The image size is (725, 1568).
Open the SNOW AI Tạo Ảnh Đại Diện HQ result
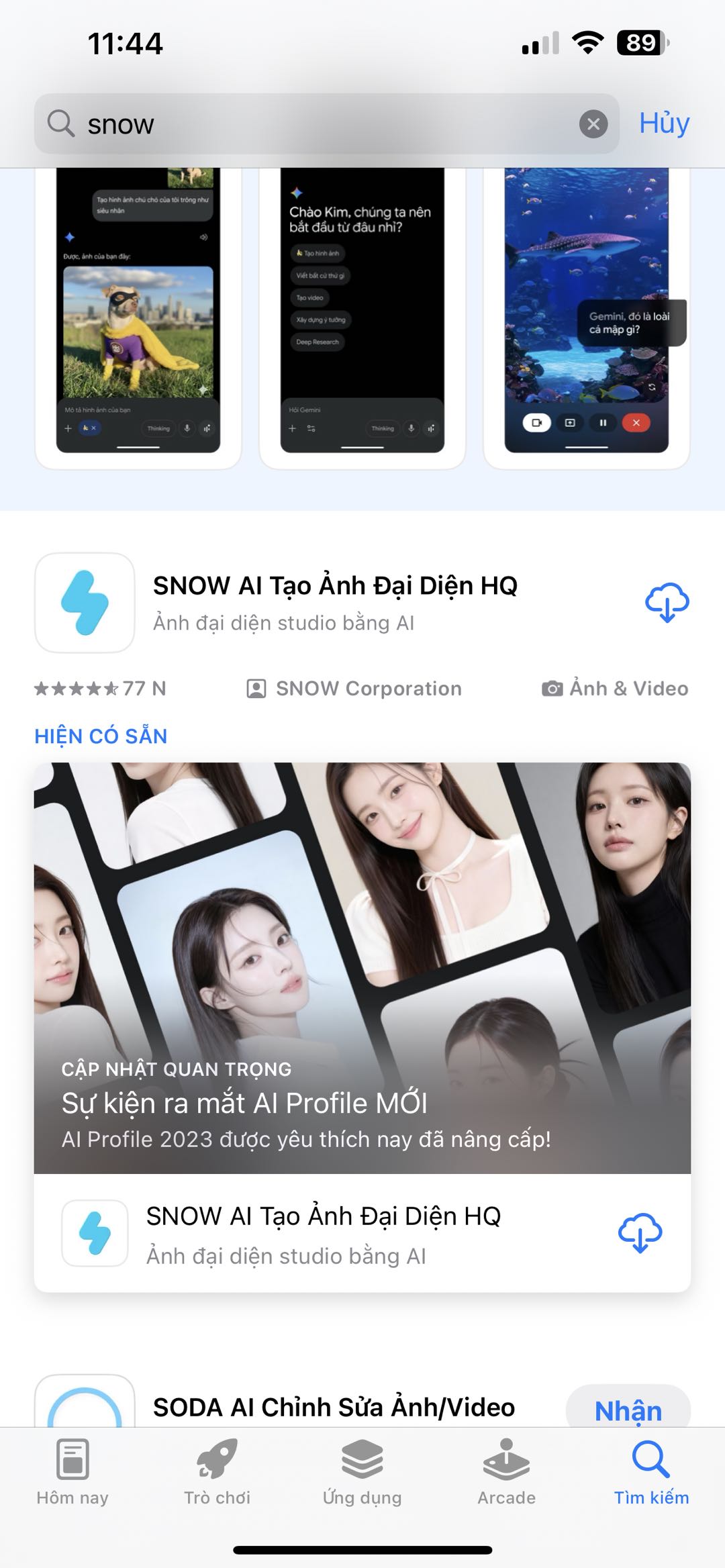pyautogui.click(x=336, y=602)
